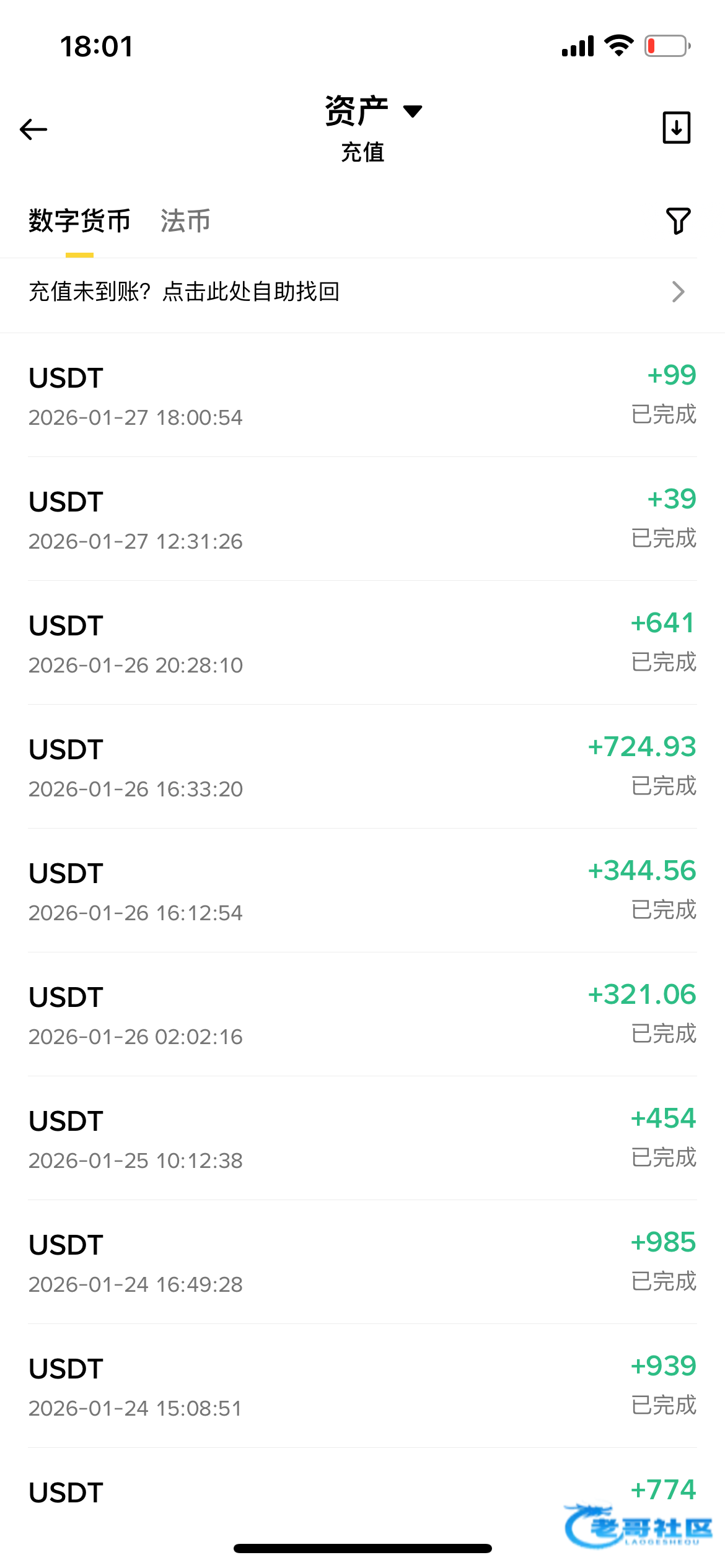This screenshot has height=1568, width=725.
Task: Open the +344.56 USDT deposit record
Action: [x=362, y=891]
